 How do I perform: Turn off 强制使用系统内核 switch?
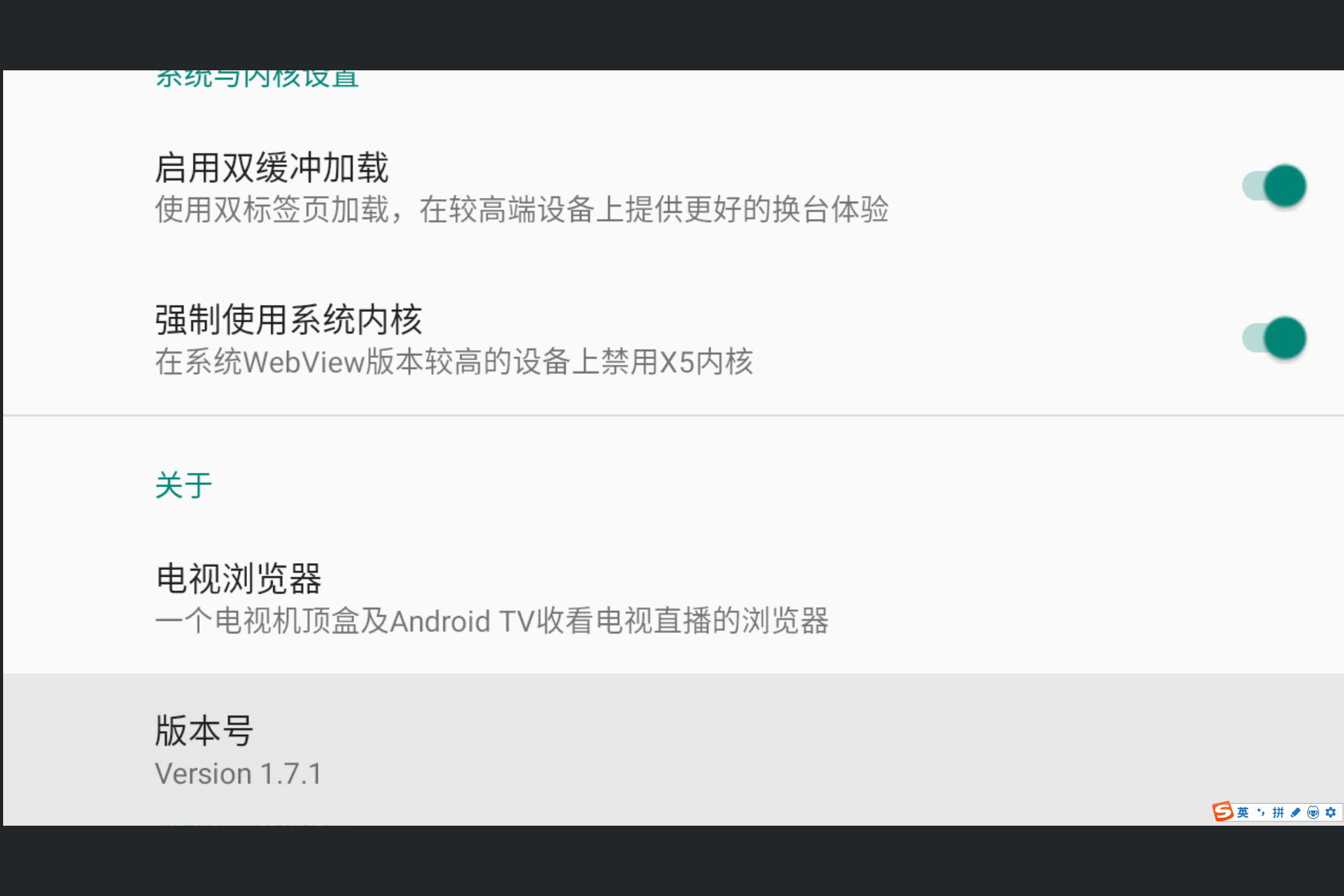click(1274, 338)
